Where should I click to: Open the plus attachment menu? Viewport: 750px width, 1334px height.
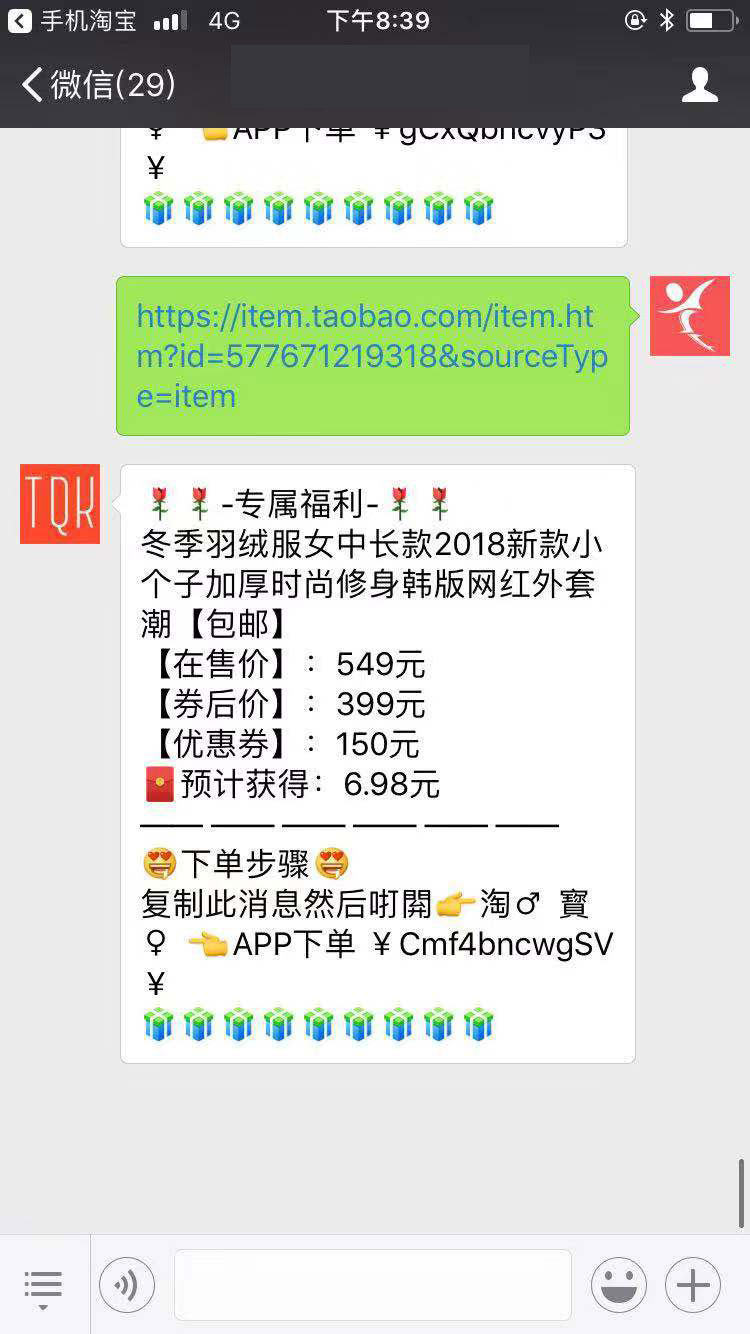tap(693, 1285)
